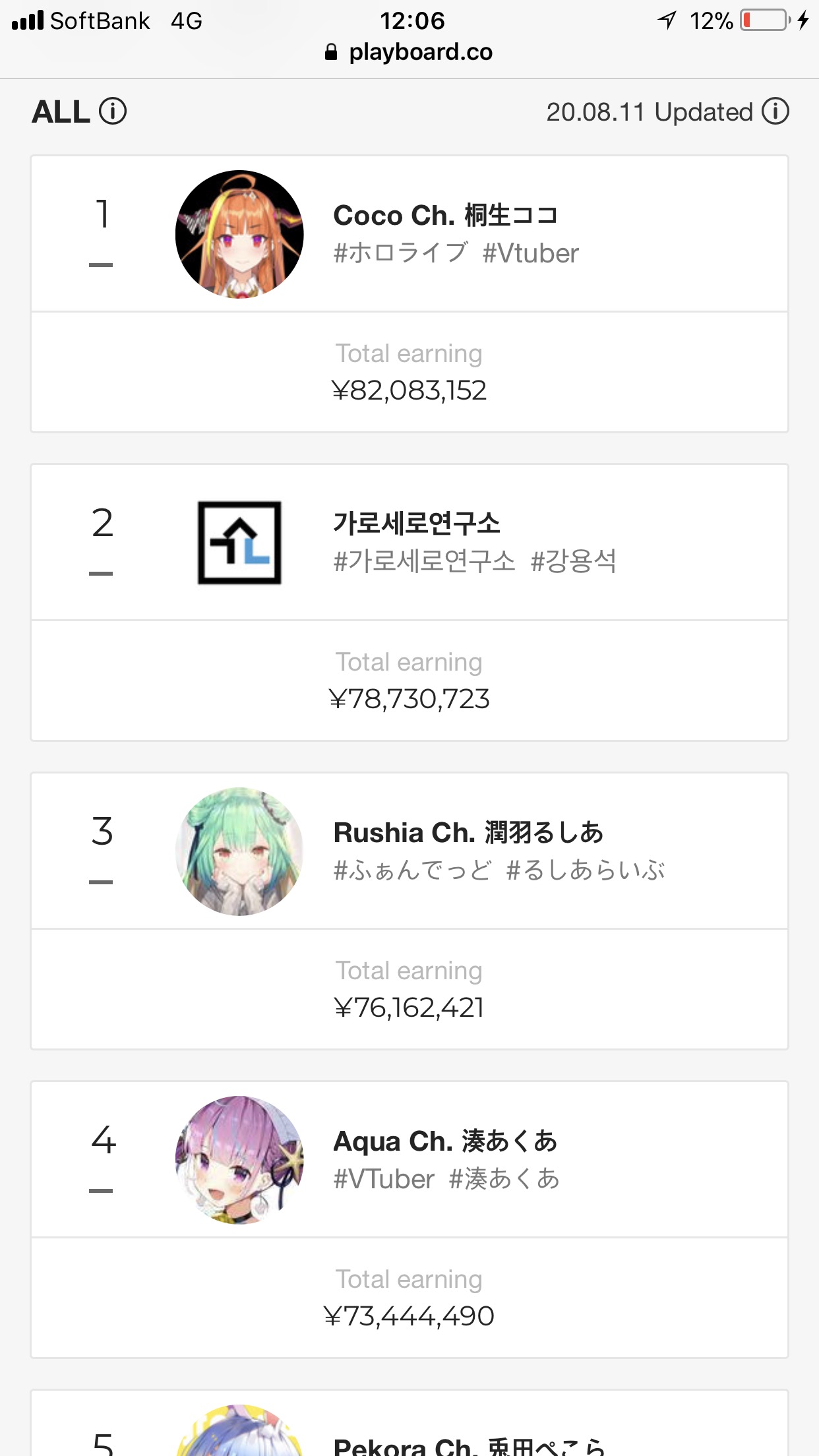Open the Pekora Ch. channel card
819x1456 pixels.
coord(409,1423)
